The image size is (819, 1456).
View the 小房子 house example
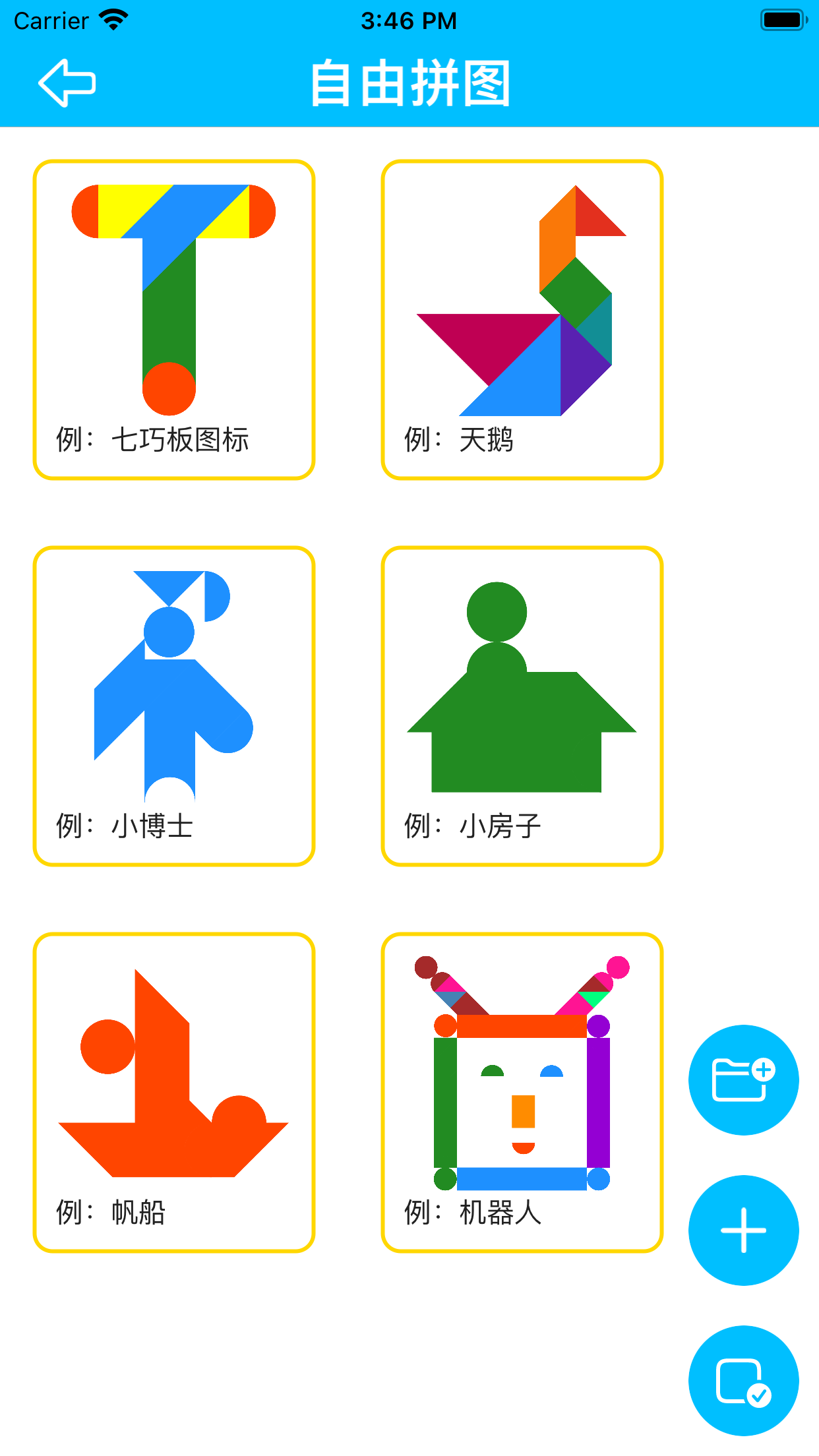522,706
